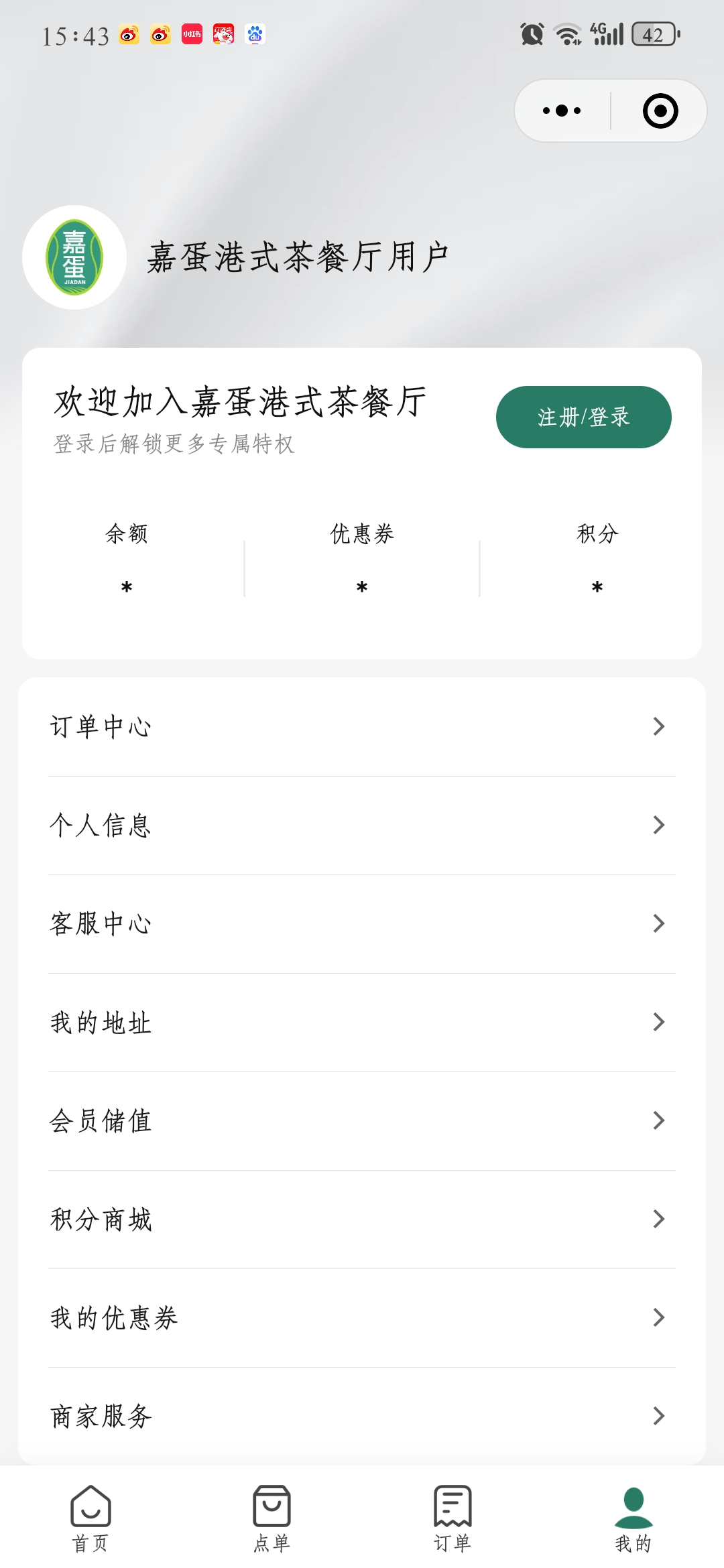The image size is (724, 1568).
Task: Open 客服中心
Action: click(x=362, y=924)
